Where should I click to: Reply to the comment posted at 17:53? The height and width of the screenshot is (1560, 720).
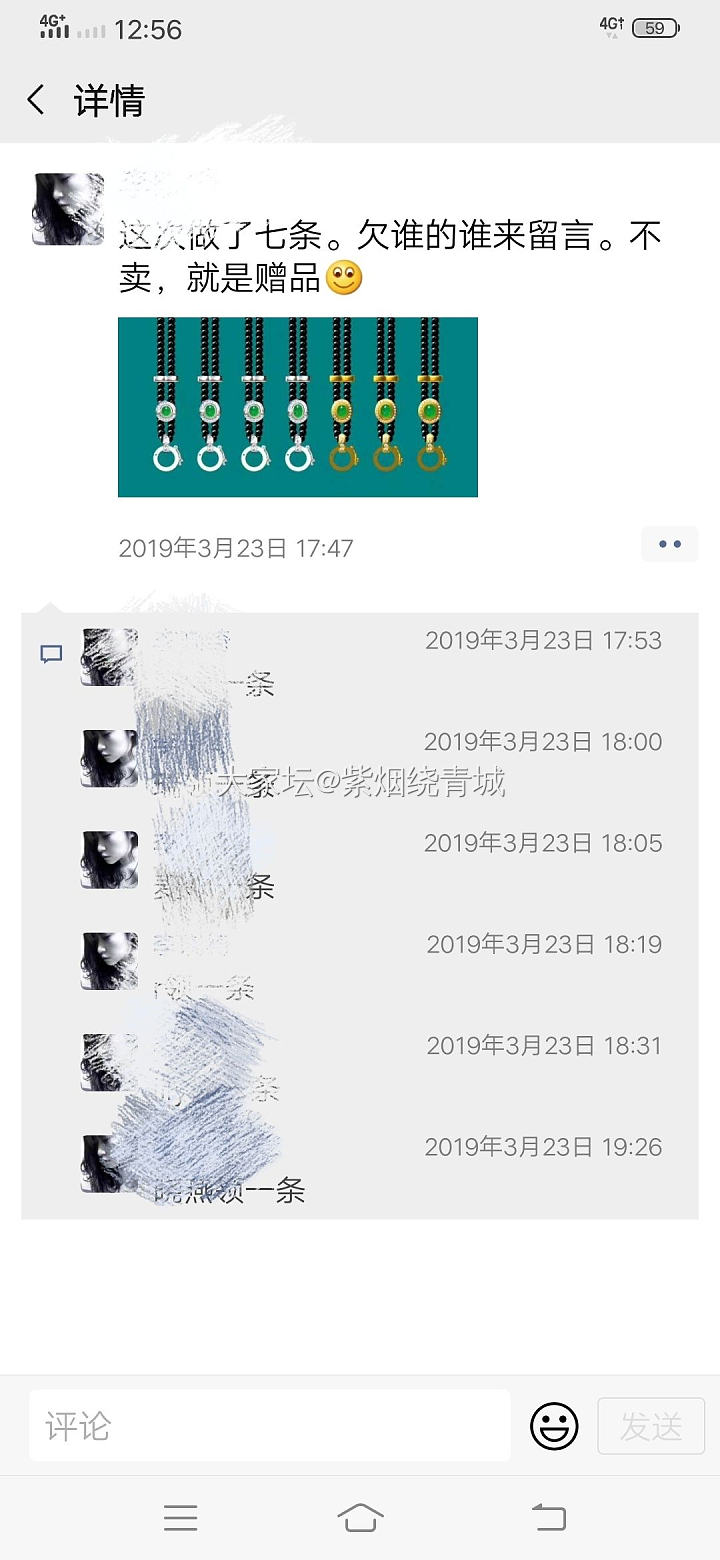(400, 662)
